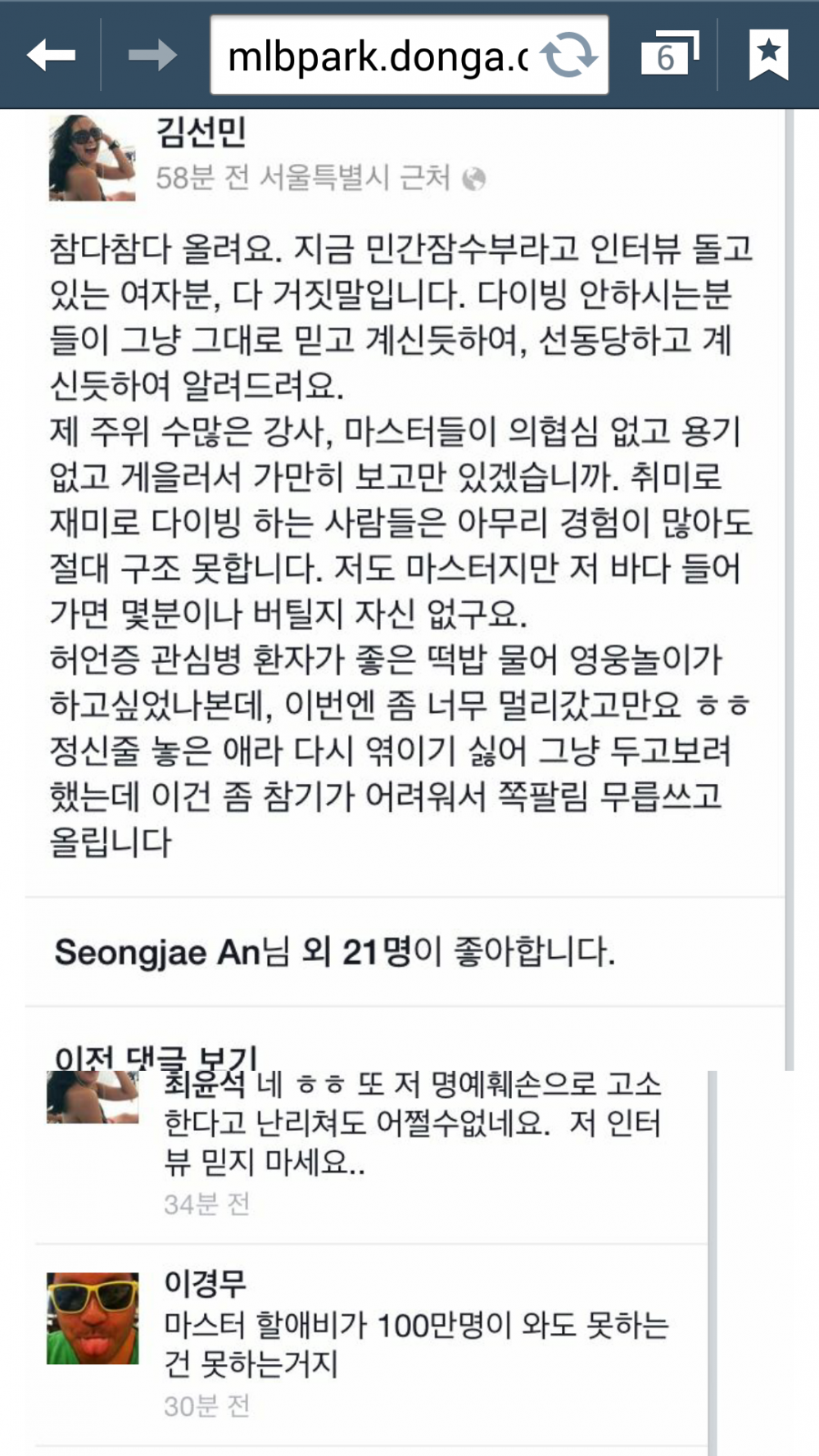
Task: Open the browser bookmarks star
Action: point(768,54)
